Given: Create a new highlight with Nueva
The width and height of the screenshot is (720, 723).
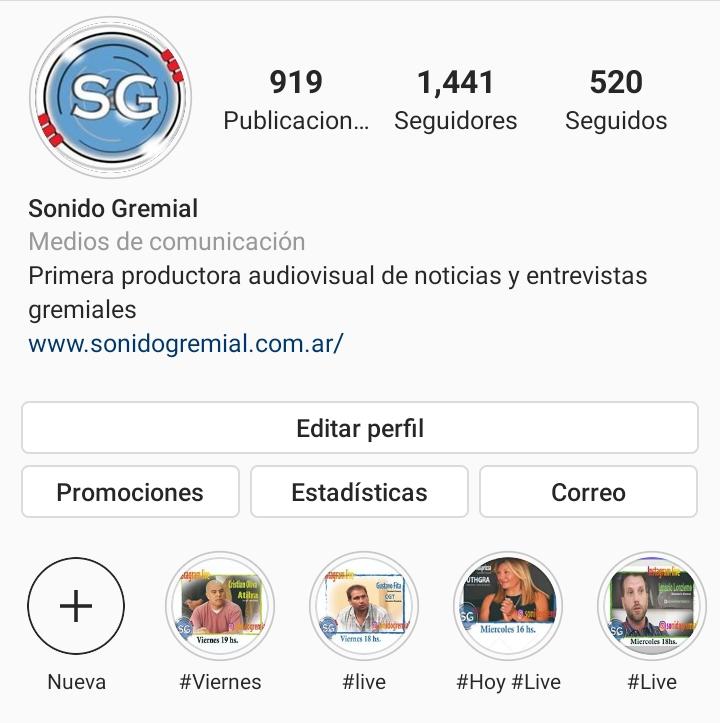Looking at the screenshot, I should click(x=76, y=606).
